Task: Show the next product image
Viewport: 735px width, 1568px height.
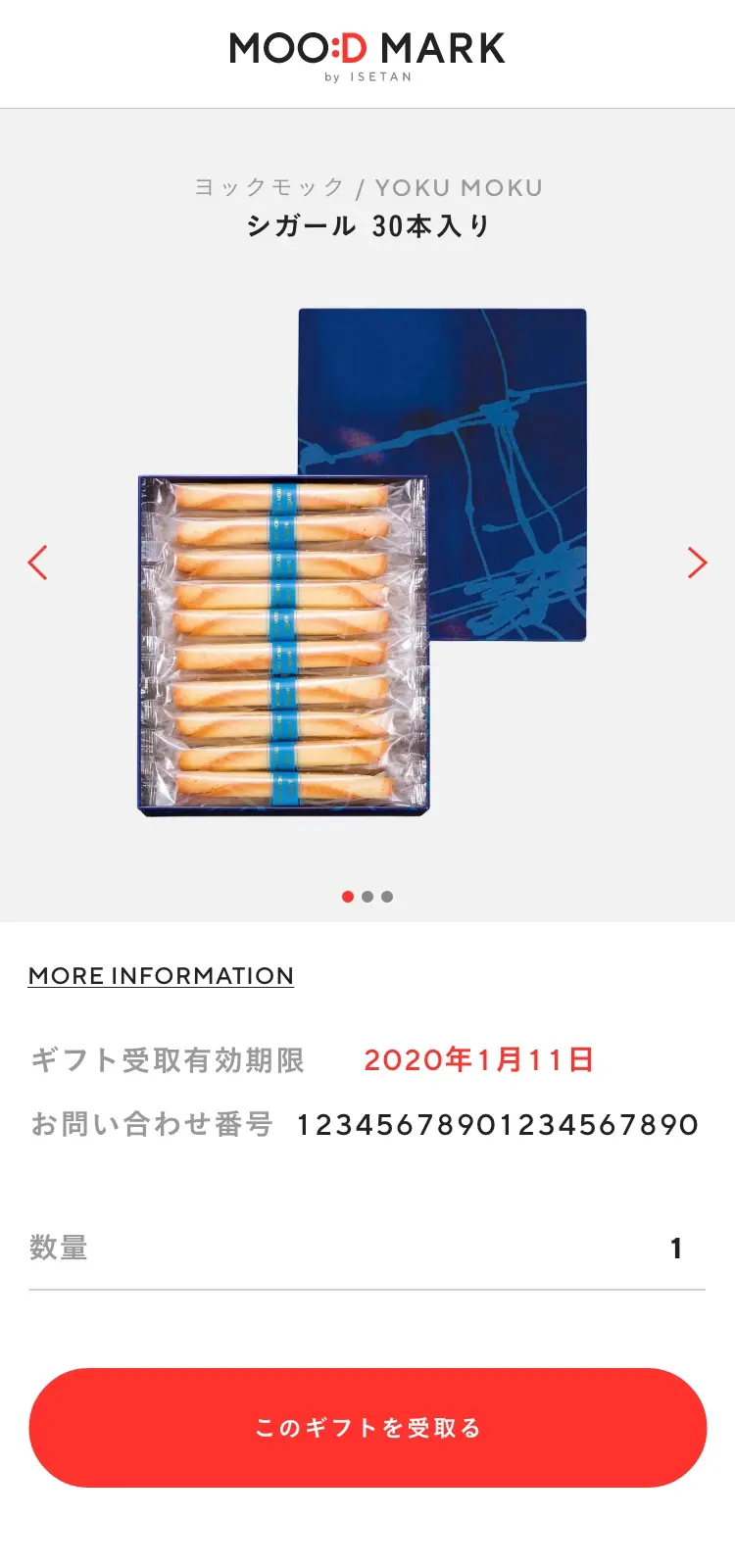Action: pos(697,563)
